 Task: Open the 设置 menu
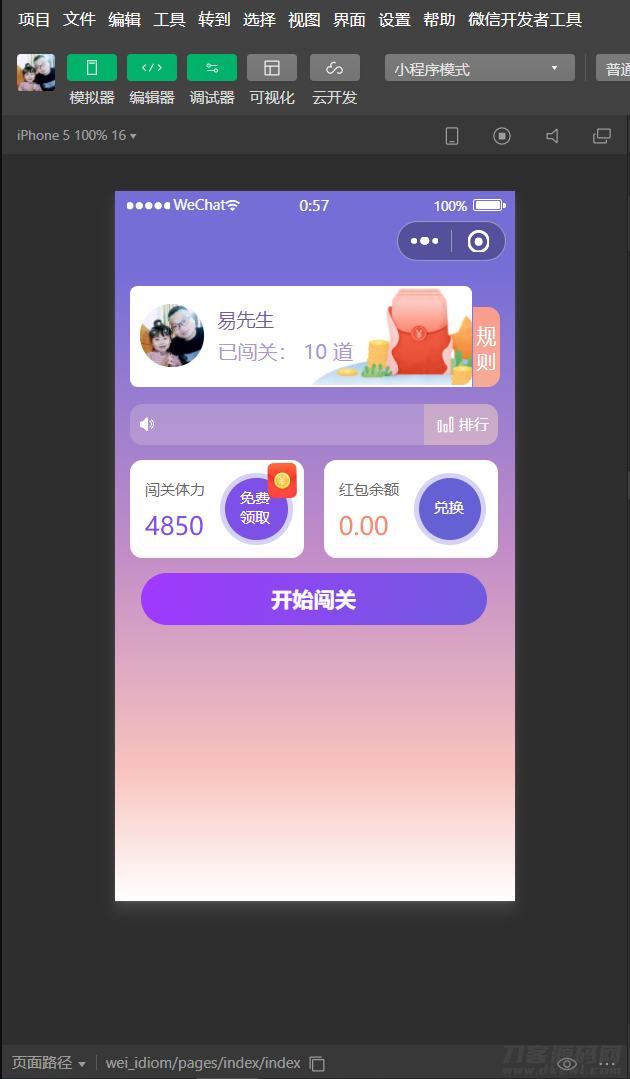click(x=394, y=19)
